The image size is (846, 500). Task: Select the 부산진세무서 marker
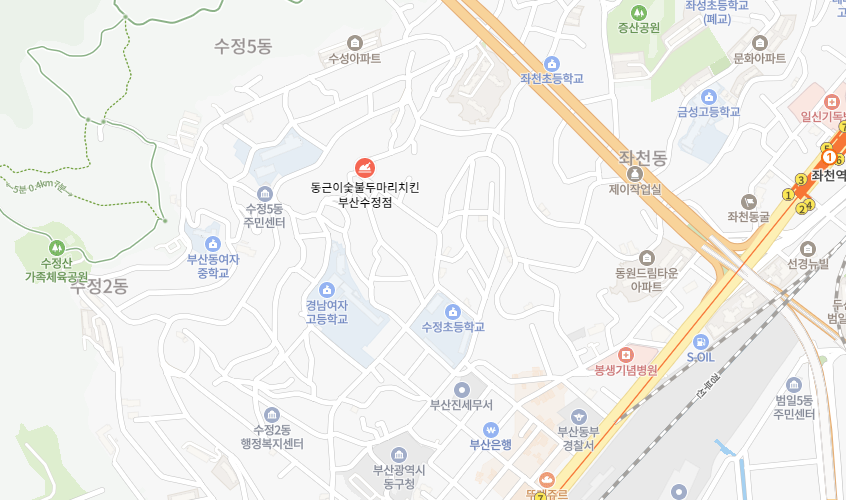pos(461,389)
